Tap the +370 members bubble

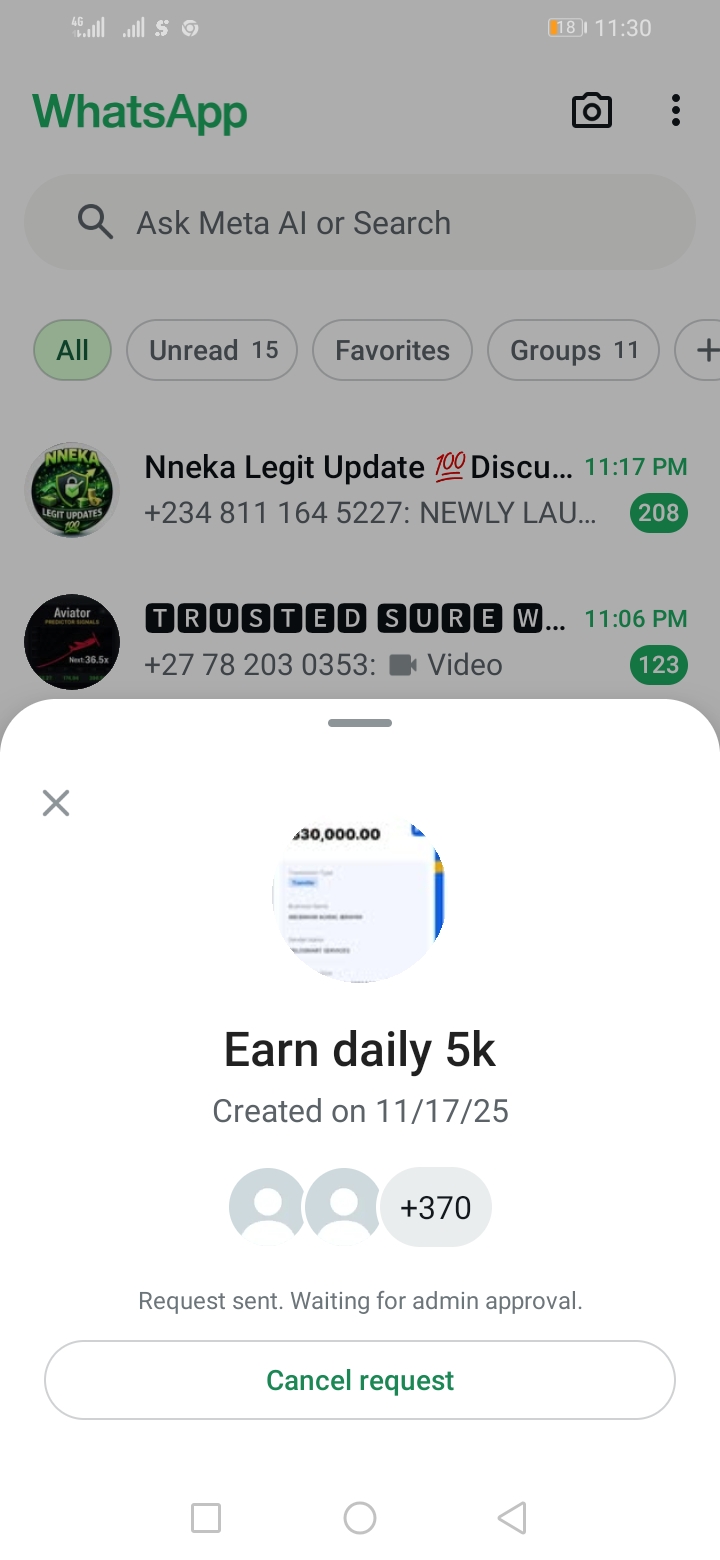point(436,1207)
